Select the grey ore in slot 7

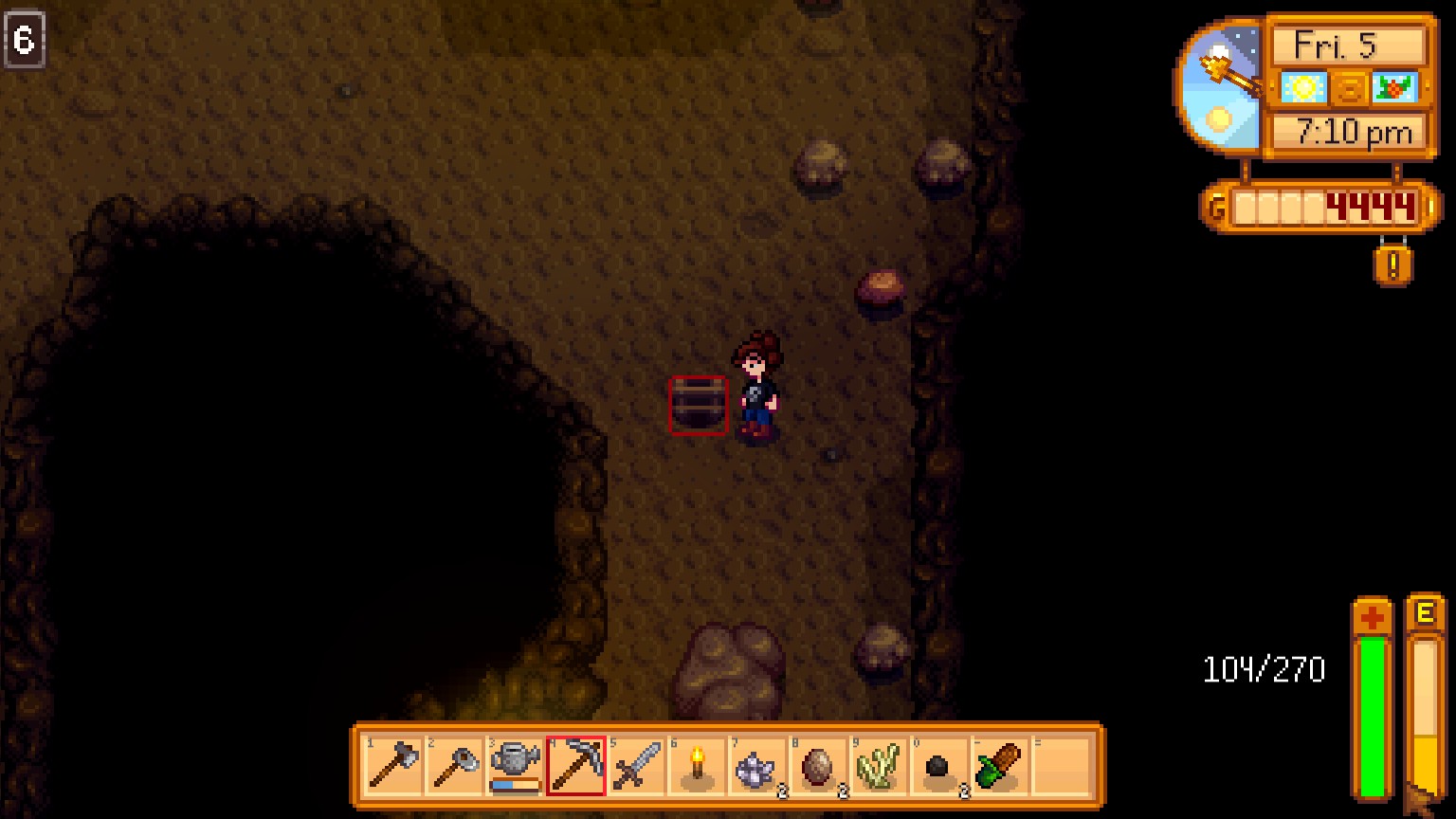(757, 766)
